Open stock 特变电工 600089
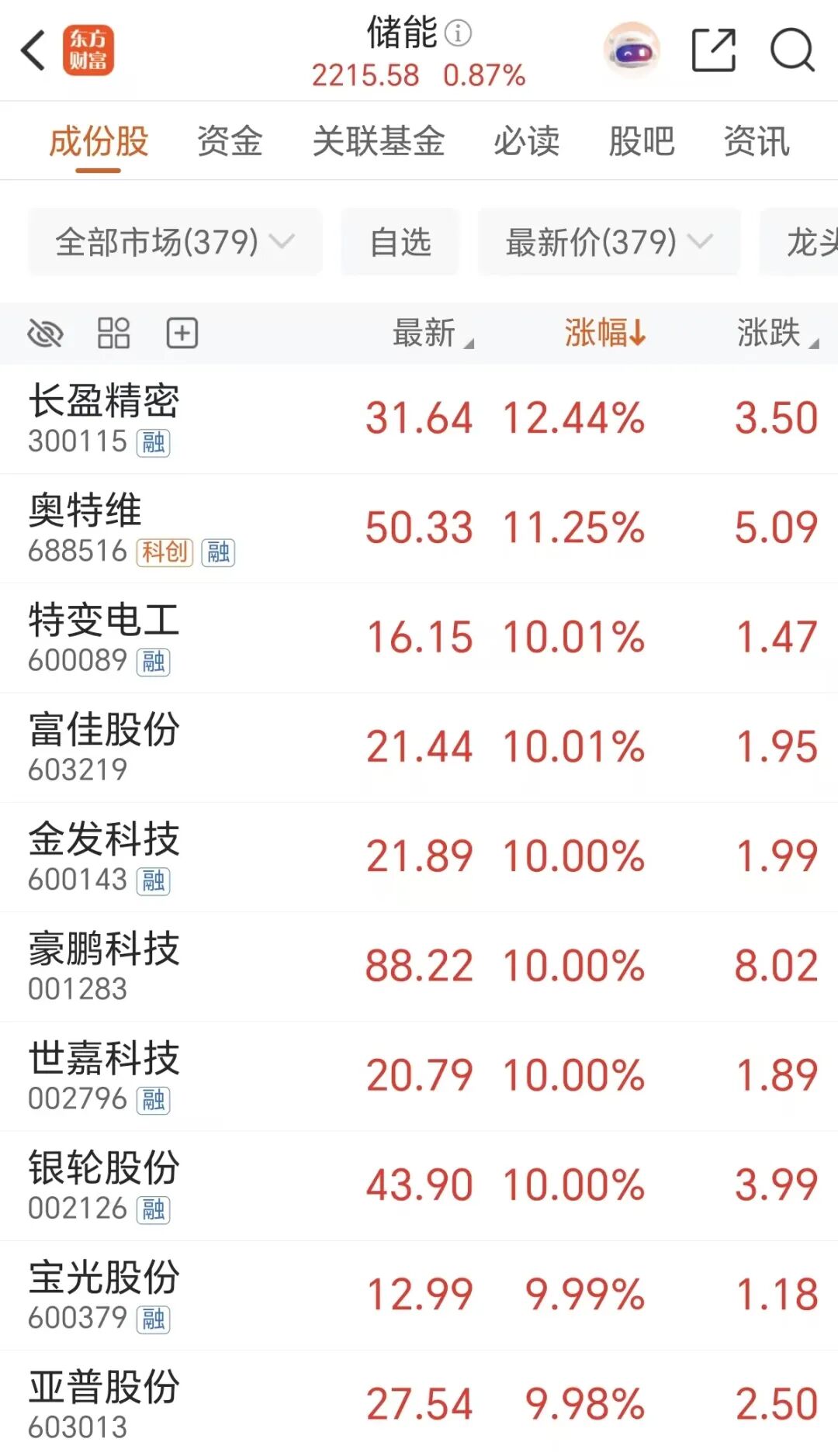This screenshot has height=1456, width=838. tap(419, 638)
